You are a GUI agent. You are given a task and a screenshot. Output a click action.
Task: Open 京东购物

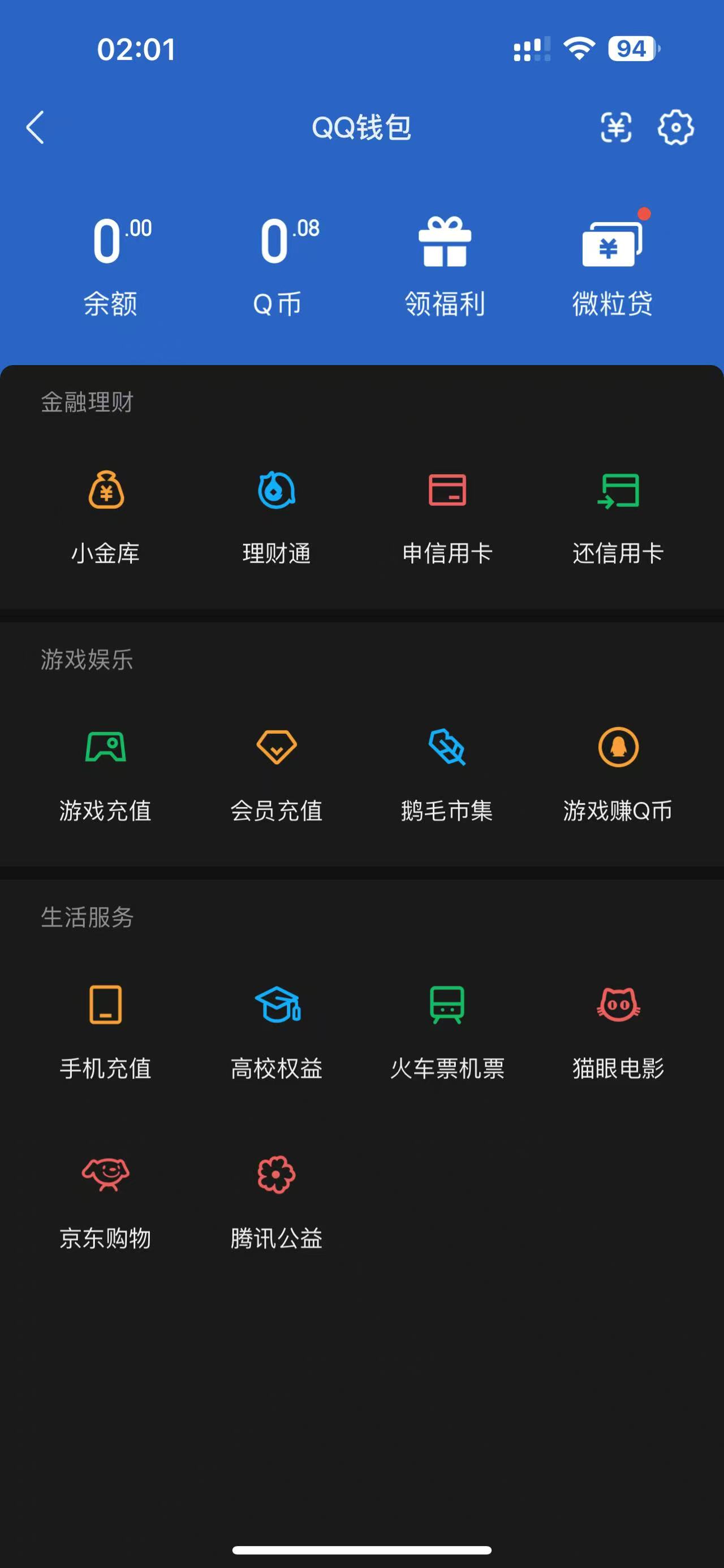pos(106,1201)
